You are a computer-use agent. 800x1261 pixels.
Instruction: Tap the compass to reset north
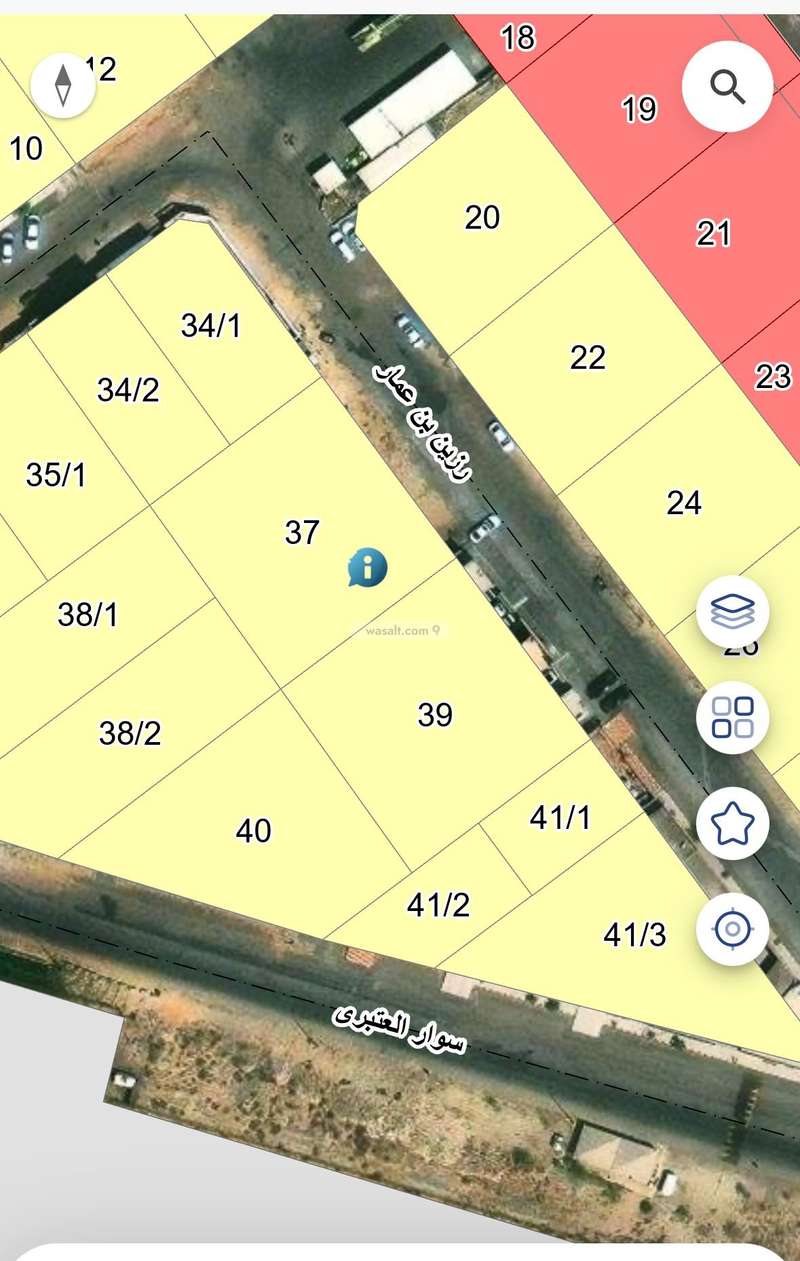63,85
